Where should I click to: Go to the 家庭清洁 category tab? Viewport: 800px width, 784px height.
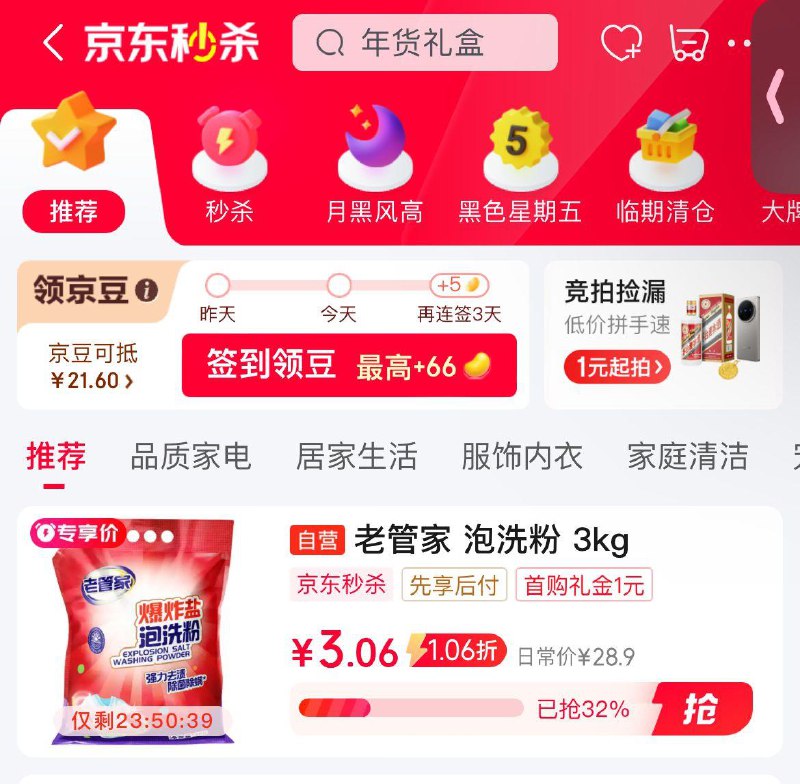click(x=687, y=457)
